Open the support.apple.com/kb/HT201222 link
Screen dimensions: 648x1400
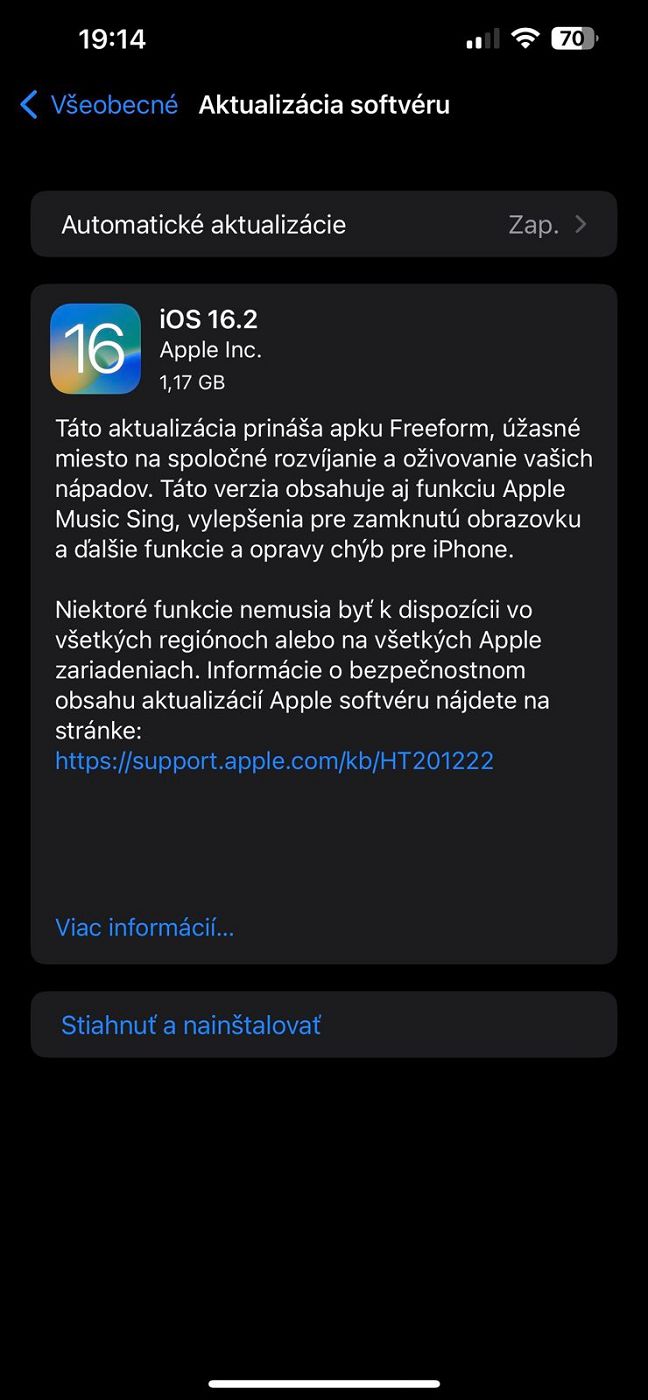coord(274,761)
